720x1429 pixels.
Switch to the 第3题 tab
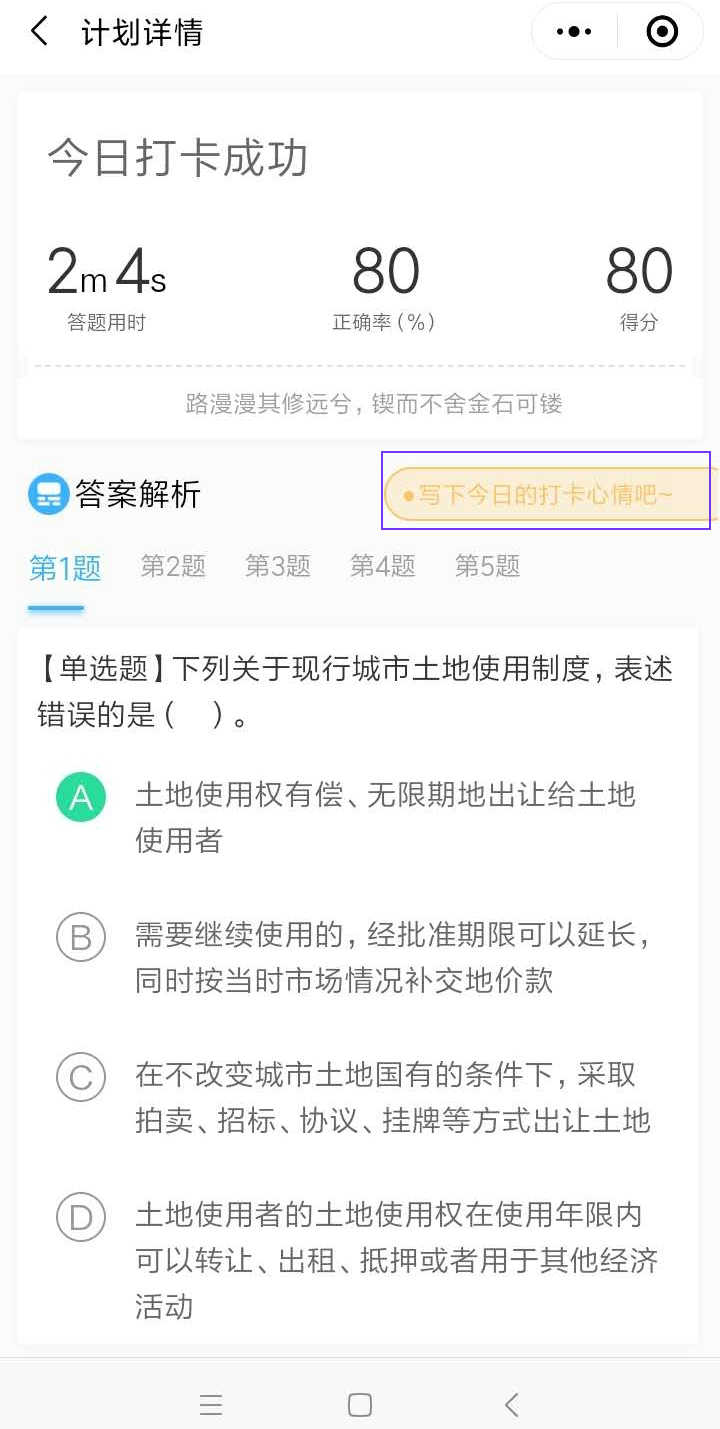276,566
